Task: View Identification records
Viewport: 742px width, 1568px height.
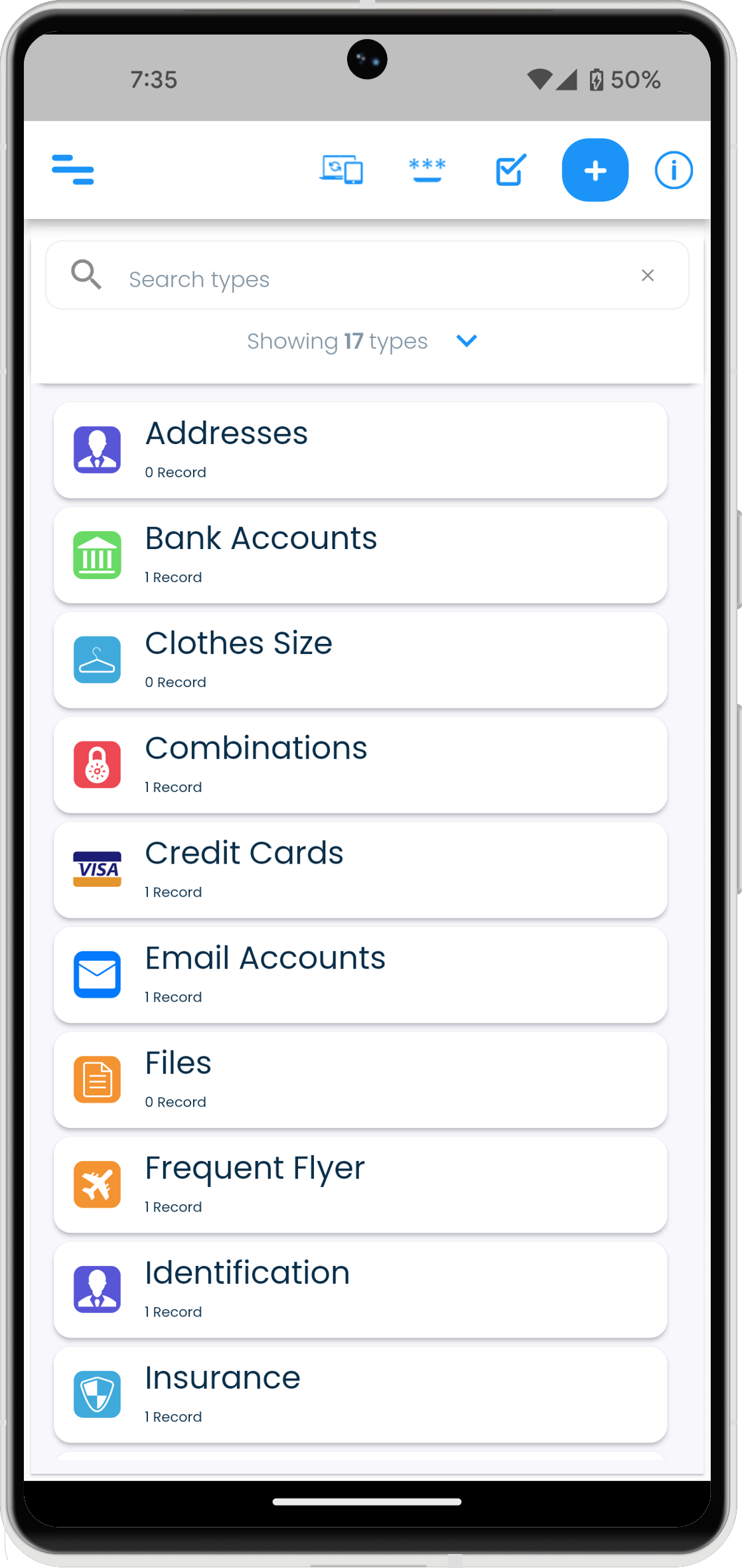Action: pos(360,1289)
